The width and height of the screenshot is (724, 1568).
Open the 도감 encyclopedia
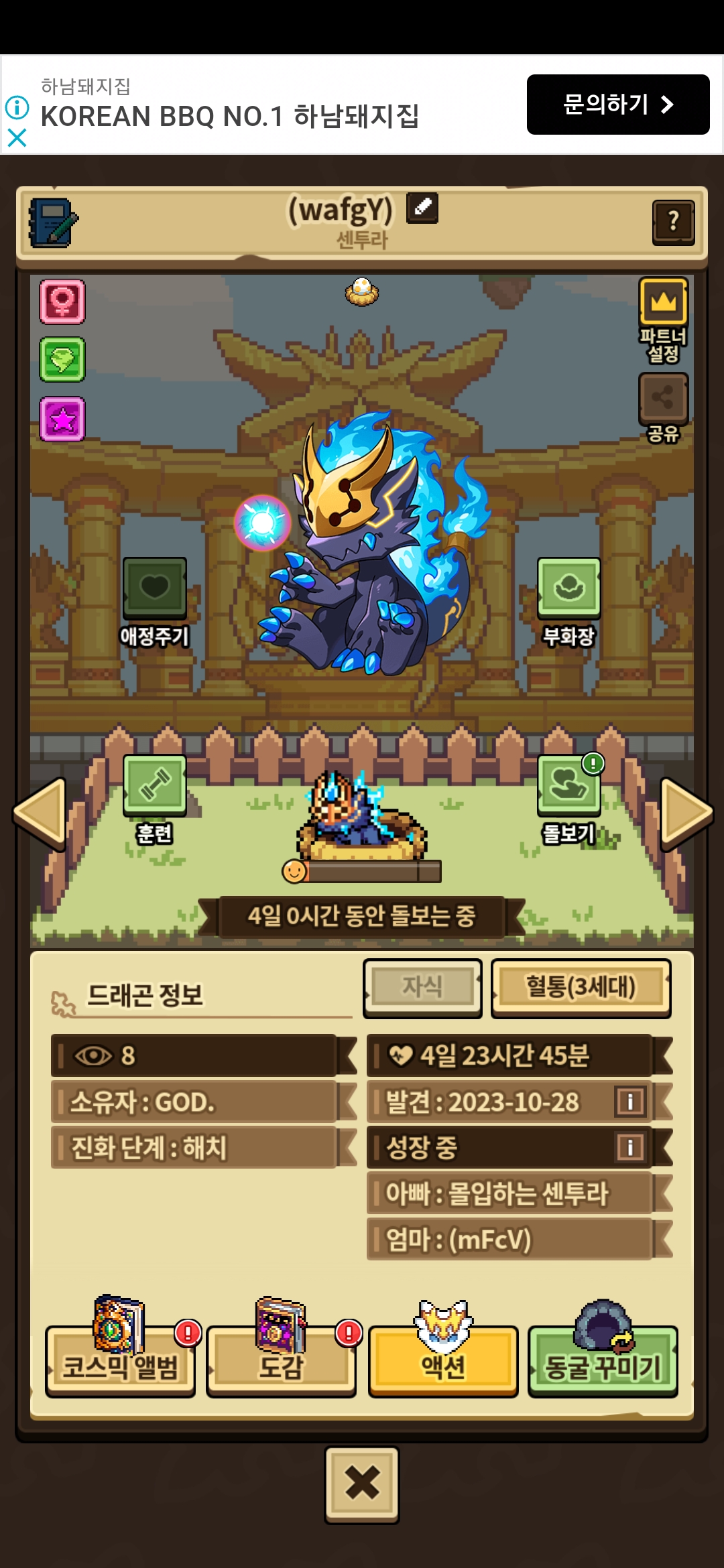(281, 1362)
